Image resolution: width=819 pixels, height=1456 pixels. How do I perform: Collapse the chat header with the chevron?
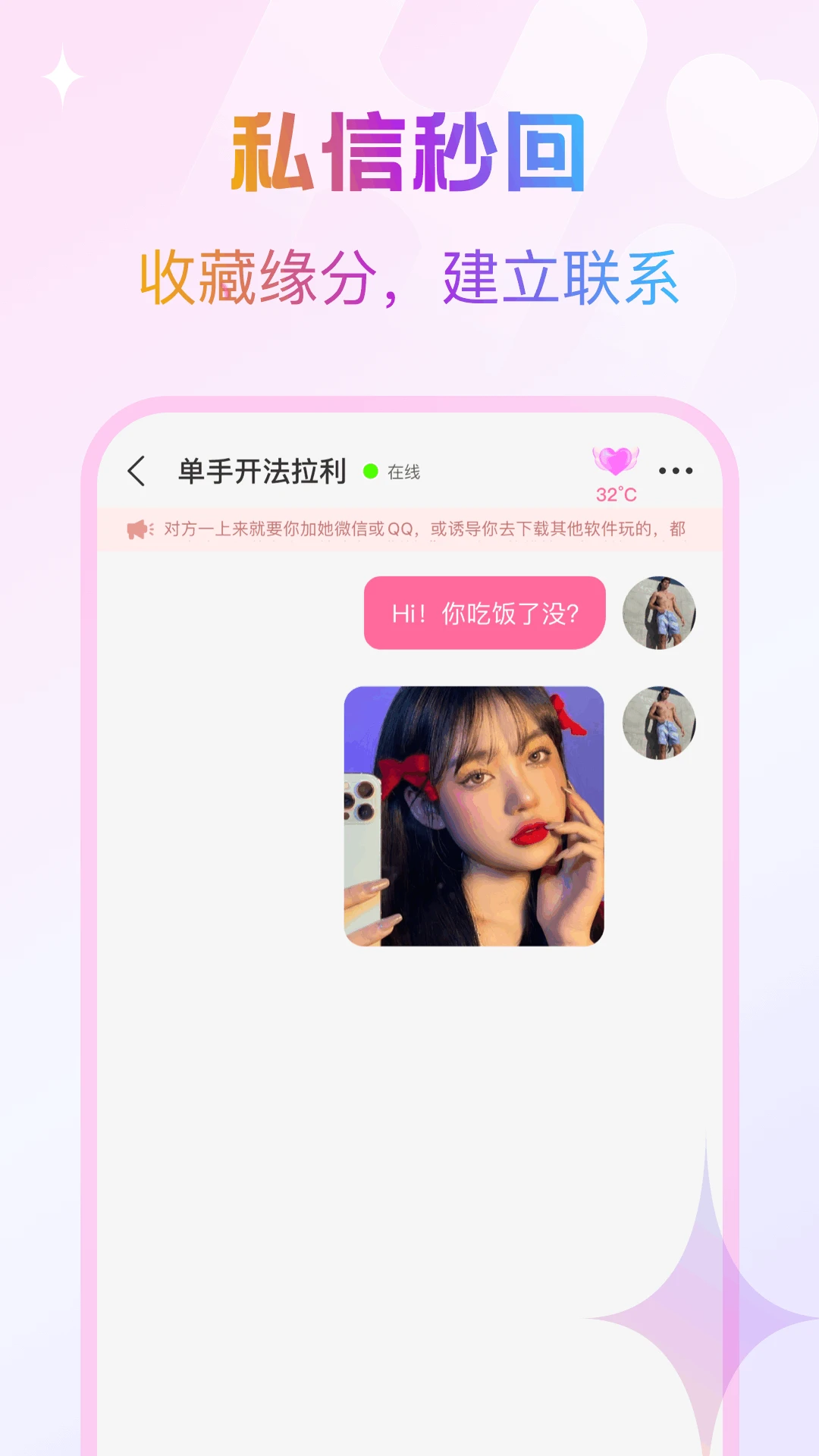[136, 470]
